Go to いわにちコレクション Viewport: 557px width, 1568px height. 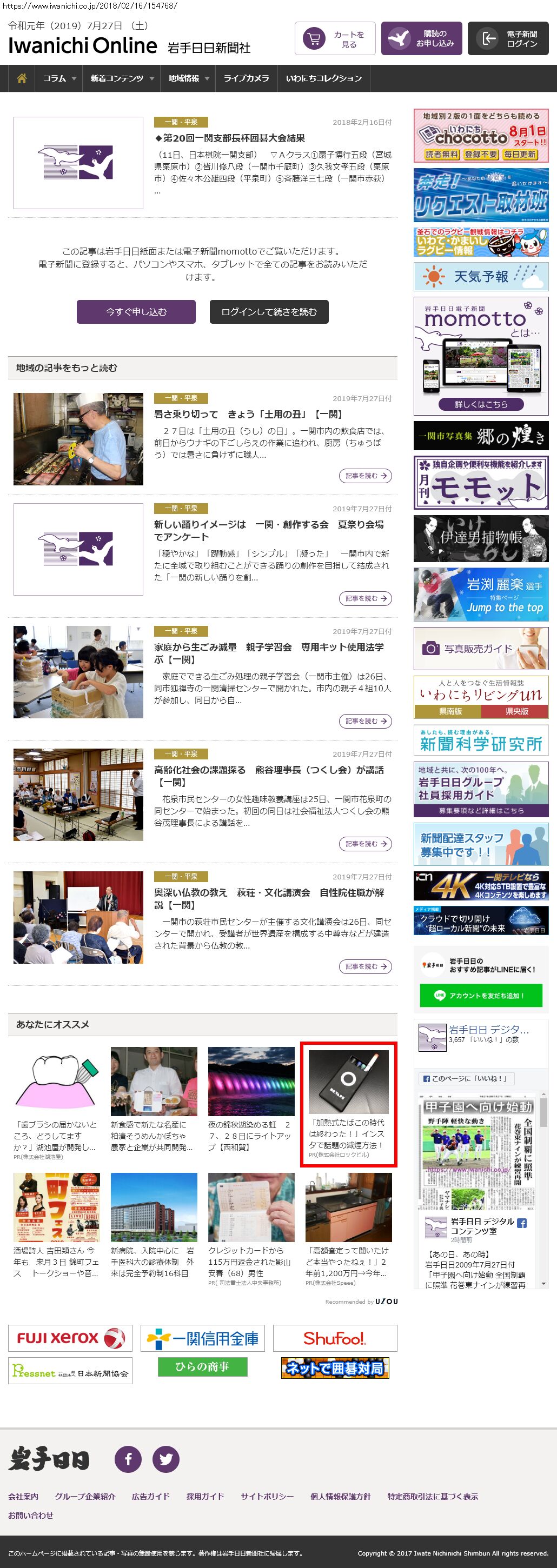(x=323, y=78)
